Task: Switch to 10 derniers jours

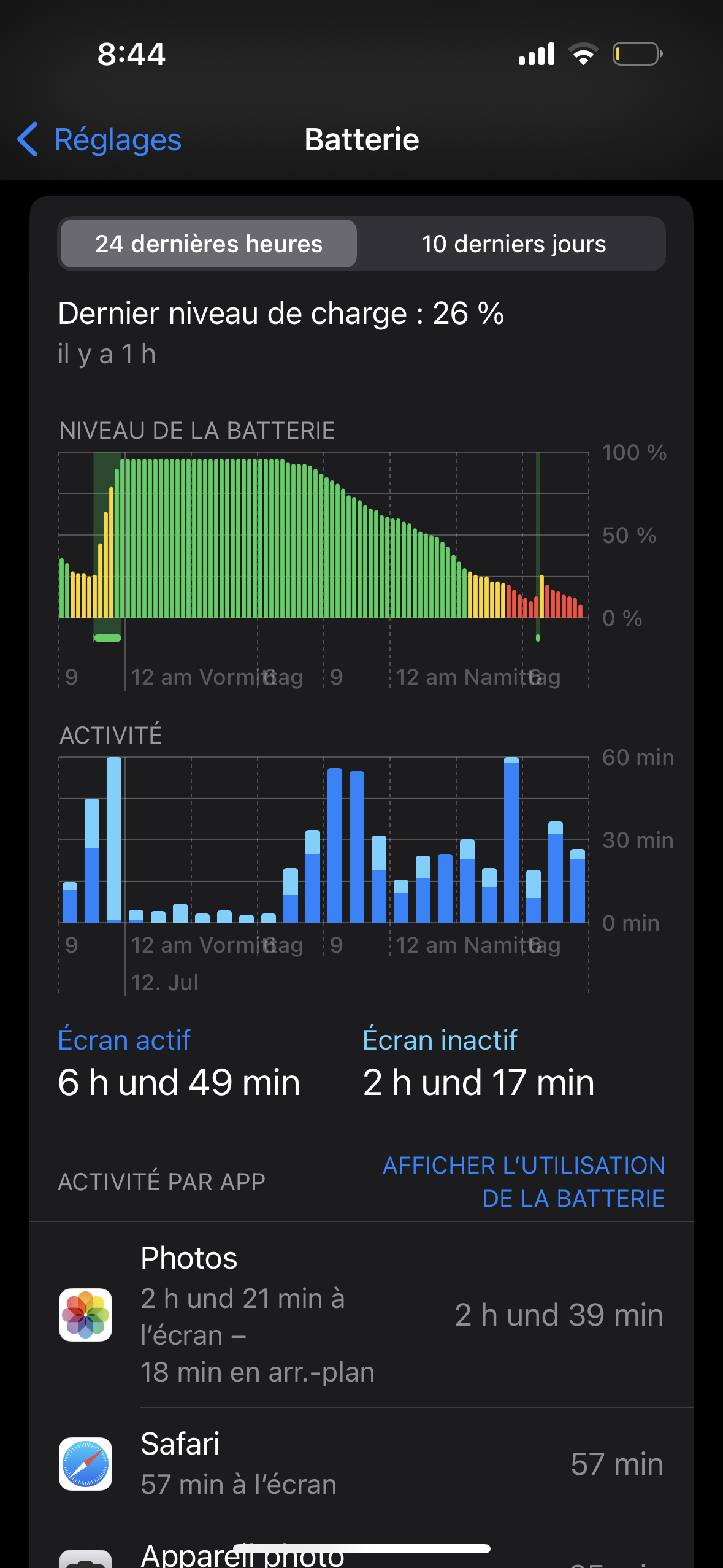Action: coord(513,244)
